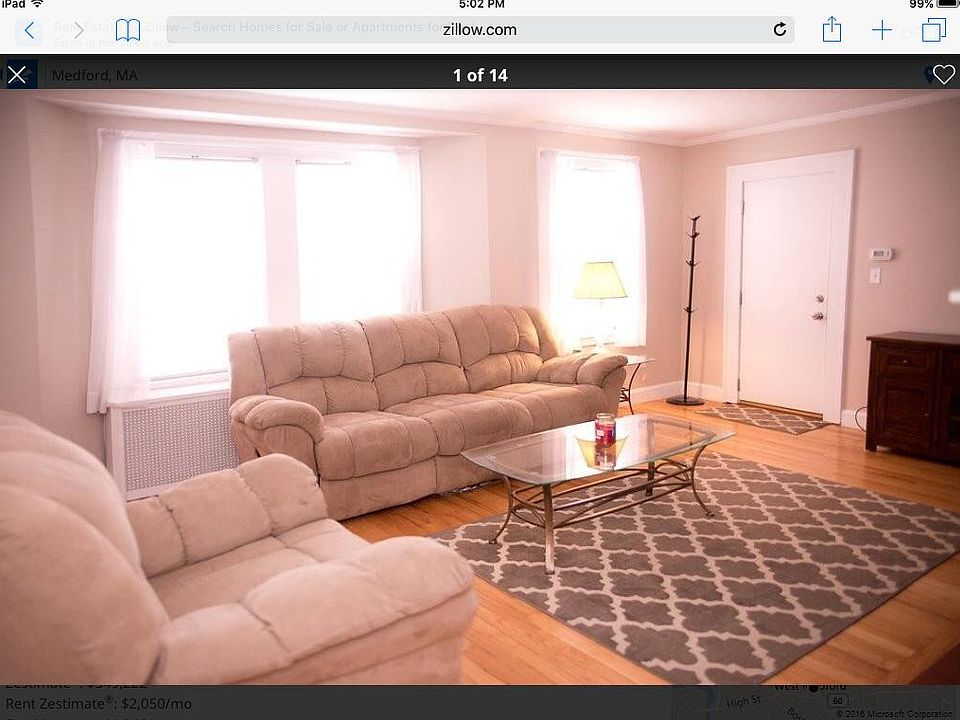The image size is (960, 720).
Task: Show all open tabs
Action: pyautogui.click(x=933, y=30)
